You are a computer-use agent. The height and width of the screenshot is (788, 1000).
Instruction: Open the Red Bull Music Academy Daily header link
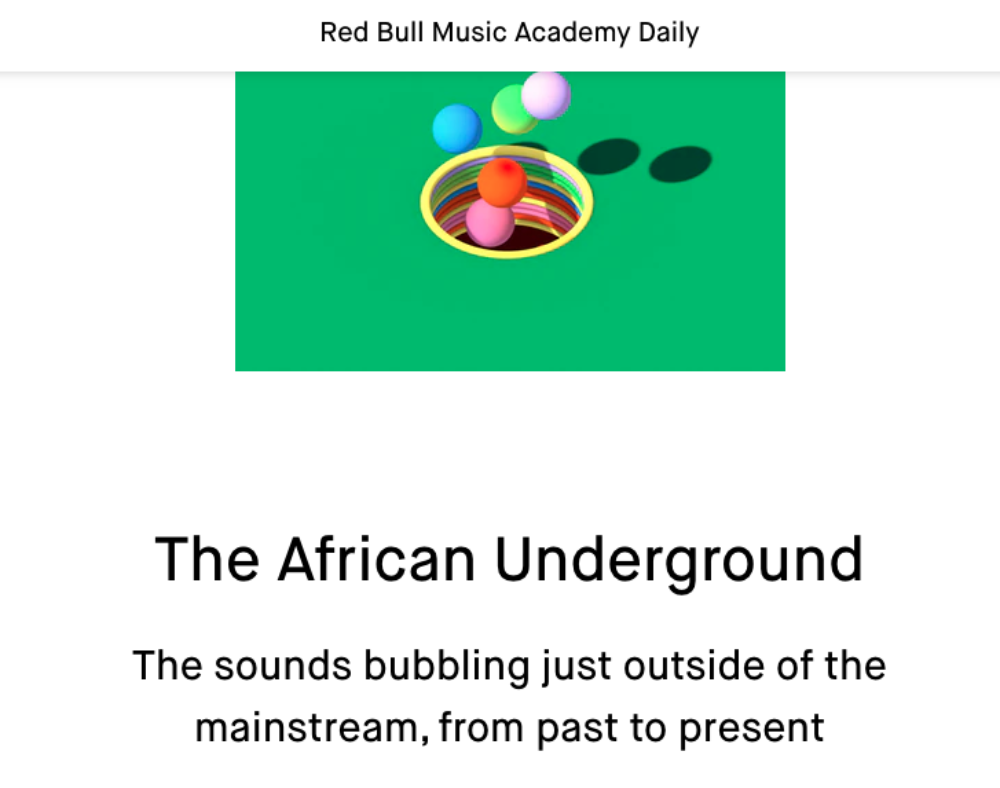[x=509, y=32]
